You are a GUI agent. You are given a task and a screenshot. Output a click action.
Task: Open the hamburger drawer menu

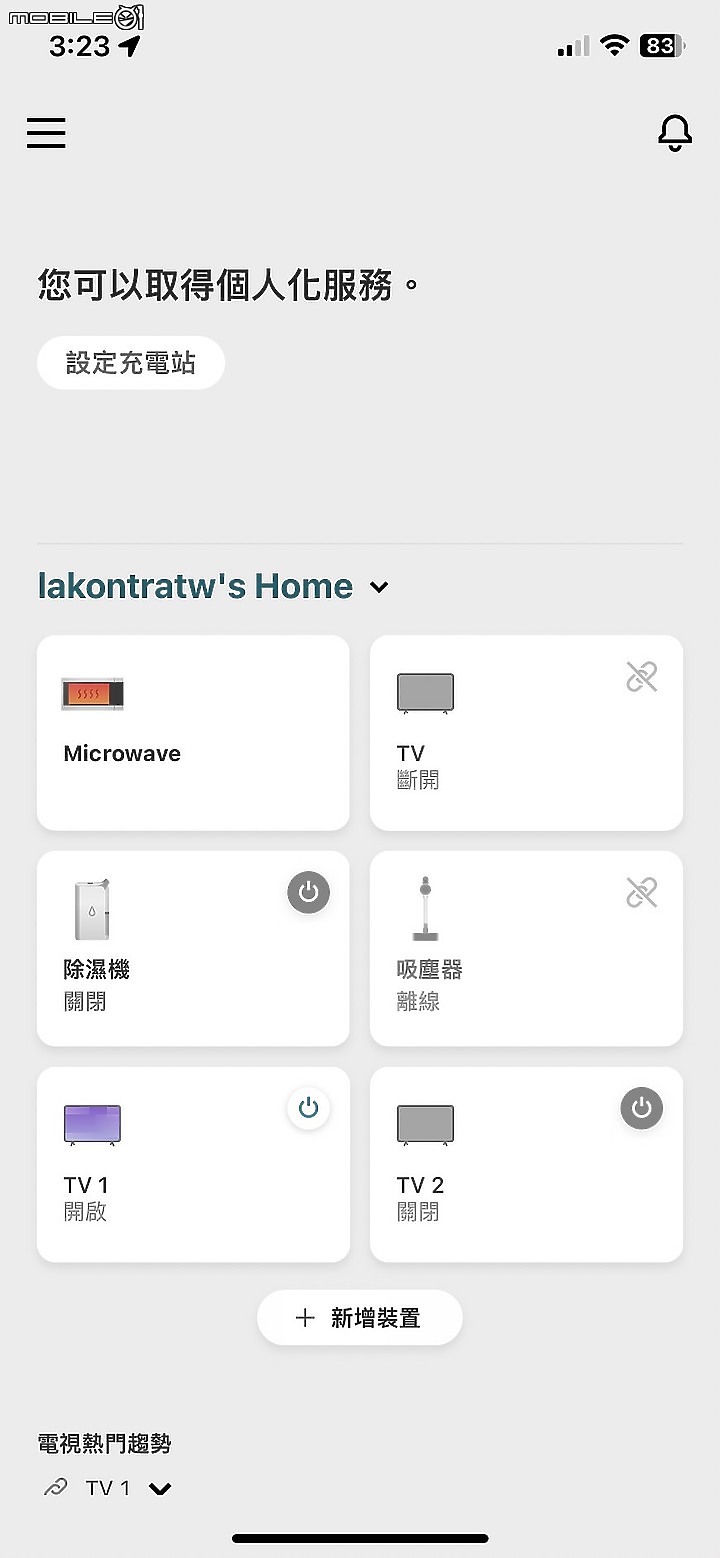[46, 133]
